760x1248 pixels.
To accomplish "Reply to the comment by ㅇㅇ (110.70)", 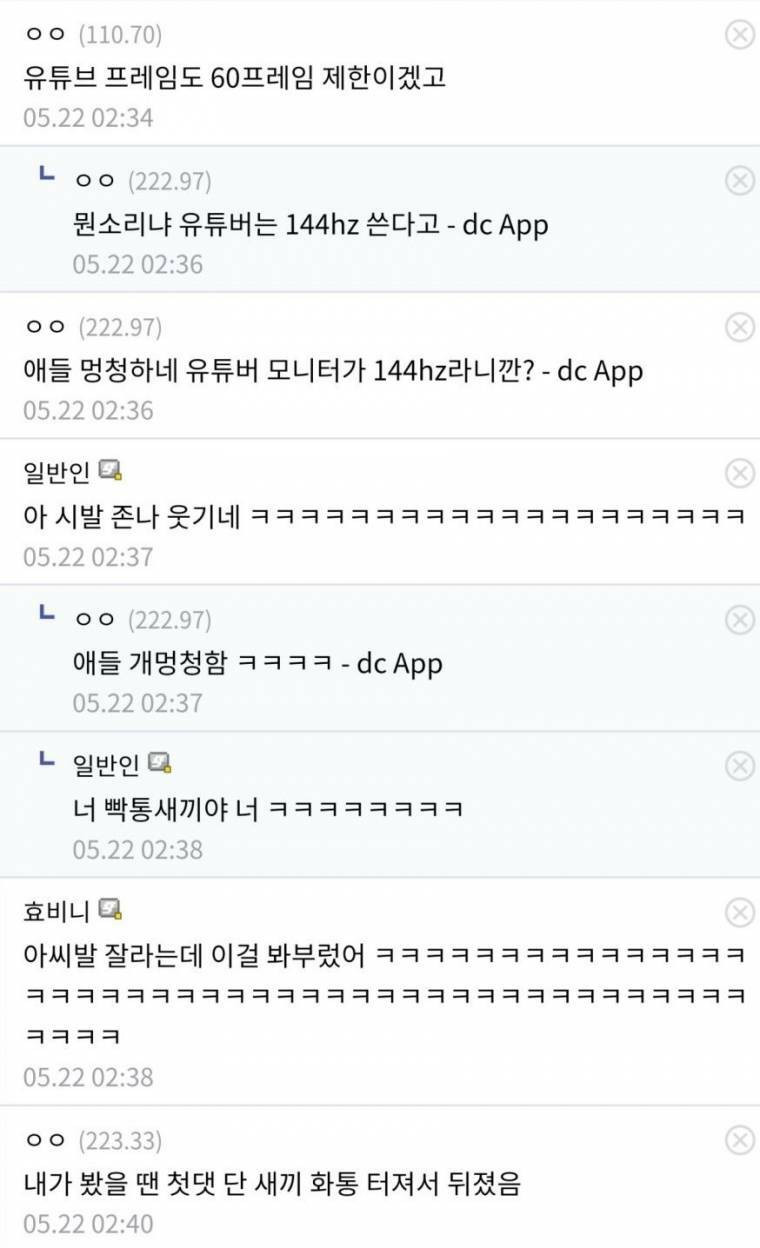I will point(234,77).
